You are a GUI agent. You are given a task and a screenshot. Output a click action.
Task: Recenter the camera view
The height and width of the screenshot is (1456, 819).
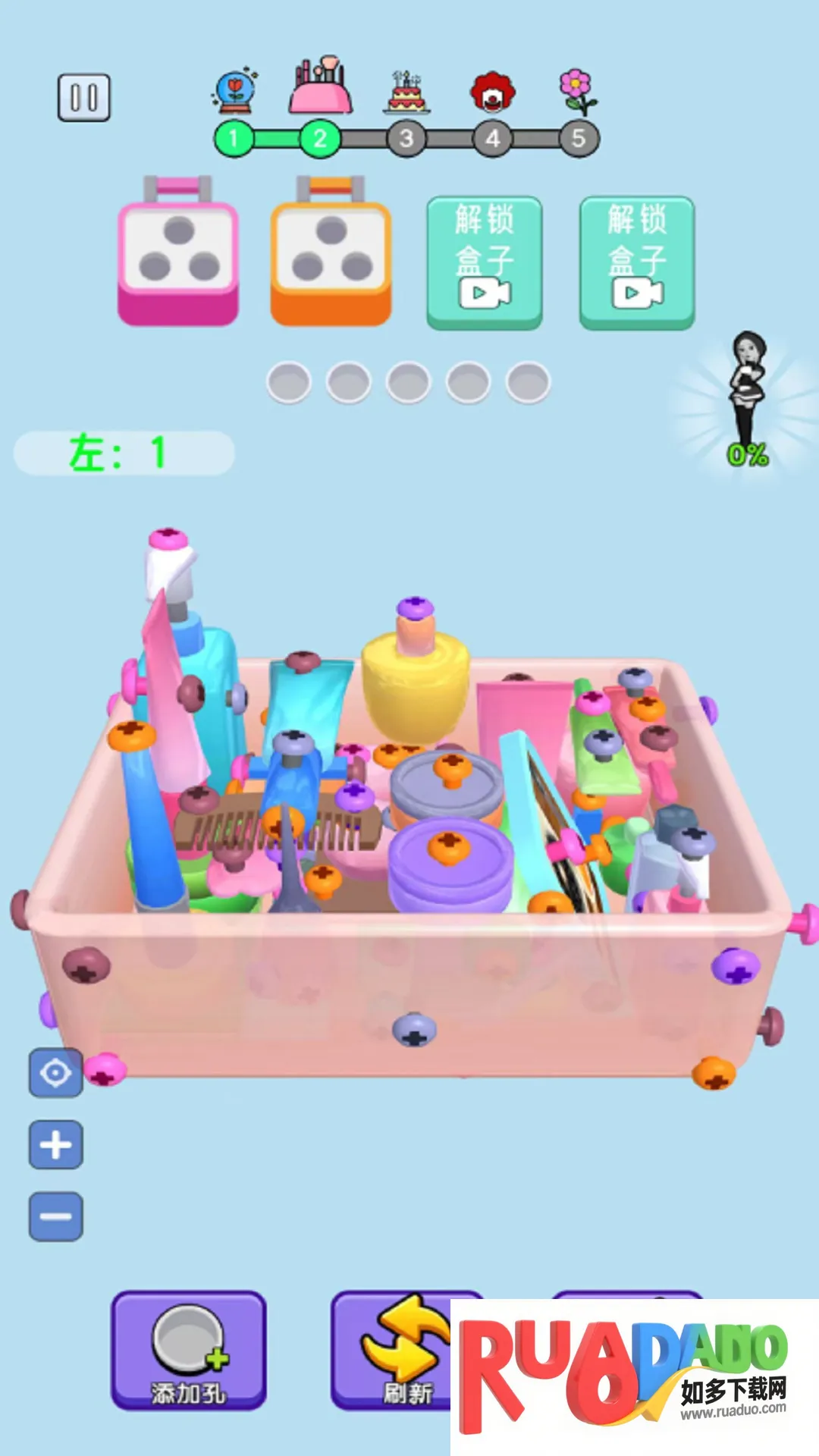55,1073
